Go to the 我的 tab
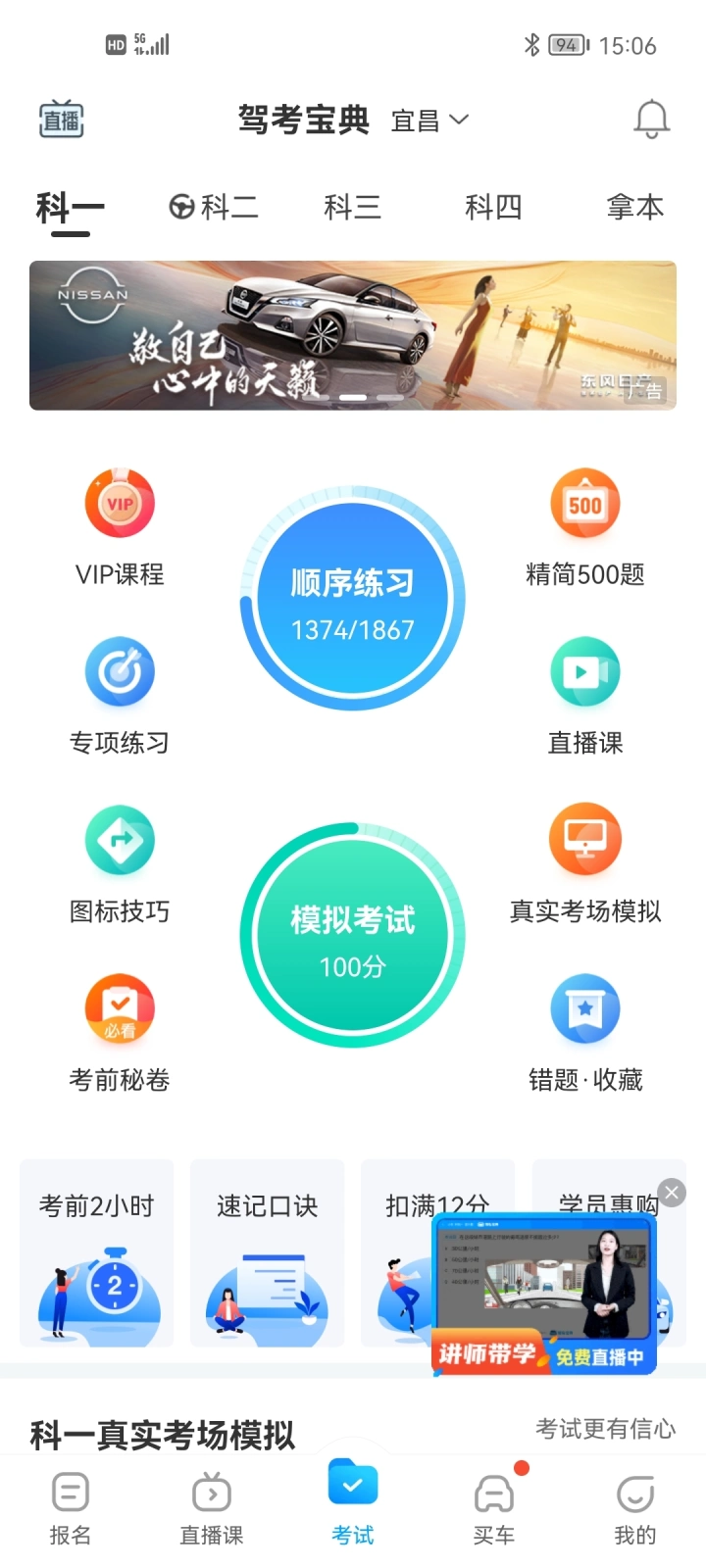 click(x=634, y=1509)
